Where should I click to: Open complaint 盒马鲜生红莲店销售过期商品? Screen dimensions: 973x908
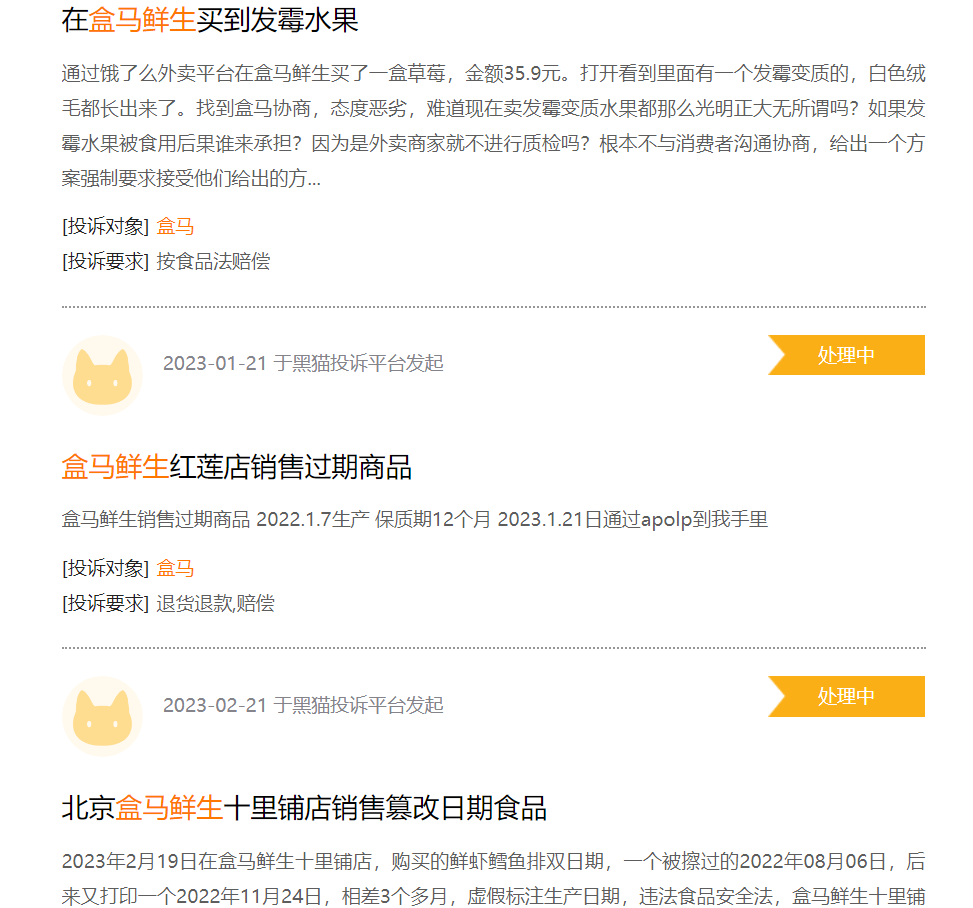tap(237, 467)
